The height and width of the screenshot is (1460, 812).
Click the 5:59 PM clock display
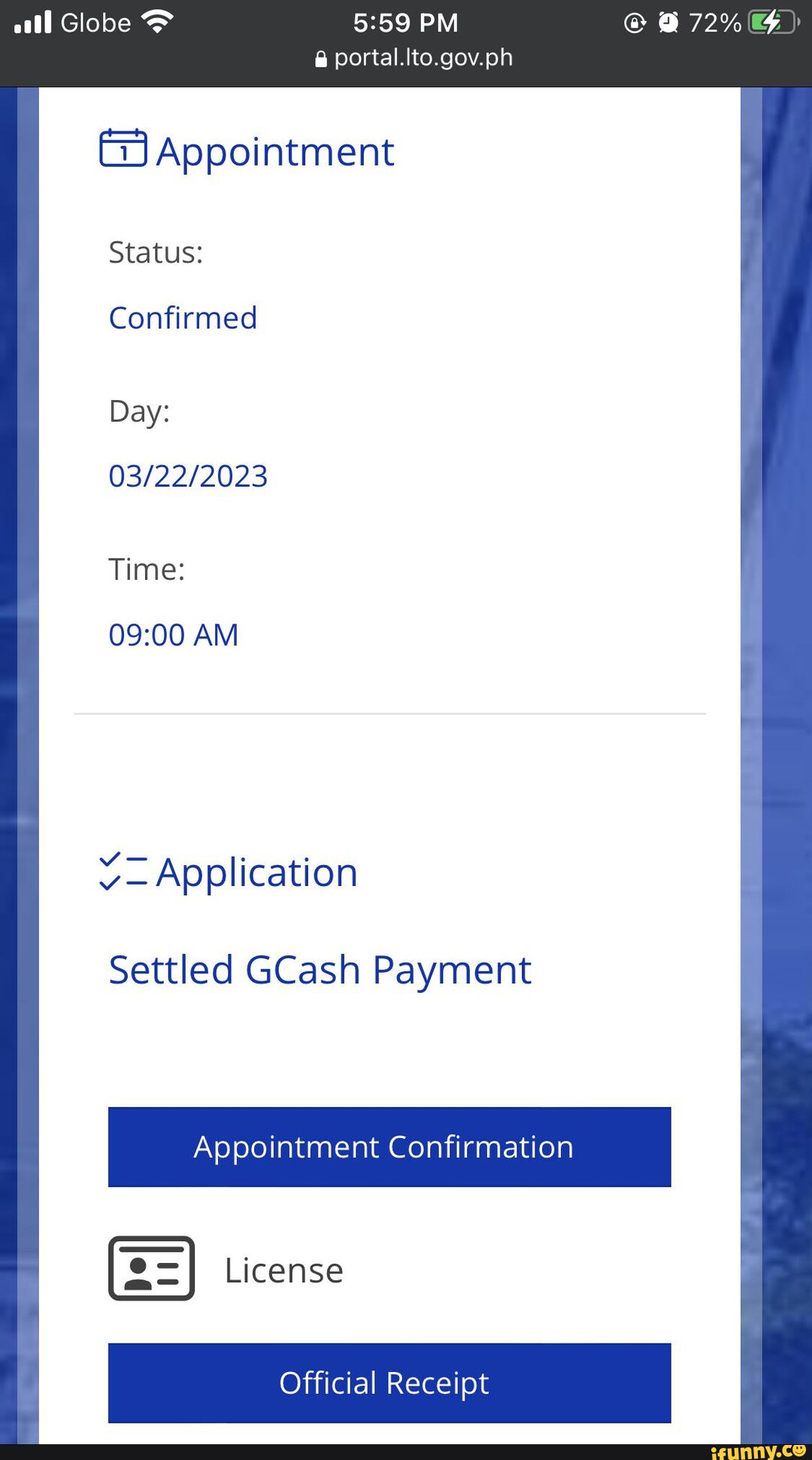click(x=406, y=22)
